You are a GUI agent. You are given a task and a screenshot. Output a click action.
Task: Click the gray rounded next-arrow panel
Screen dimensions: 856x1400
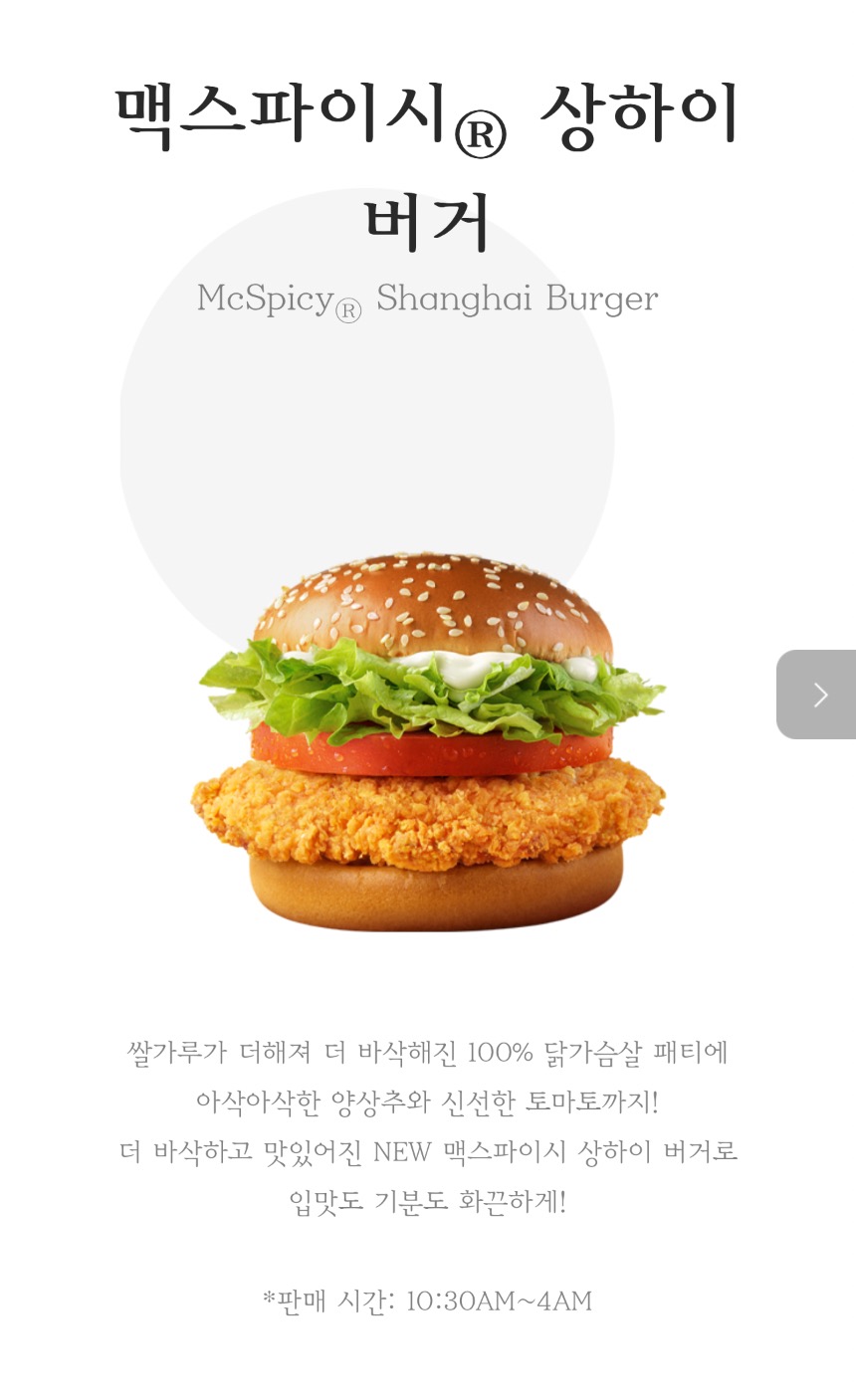tap(820, 695)
